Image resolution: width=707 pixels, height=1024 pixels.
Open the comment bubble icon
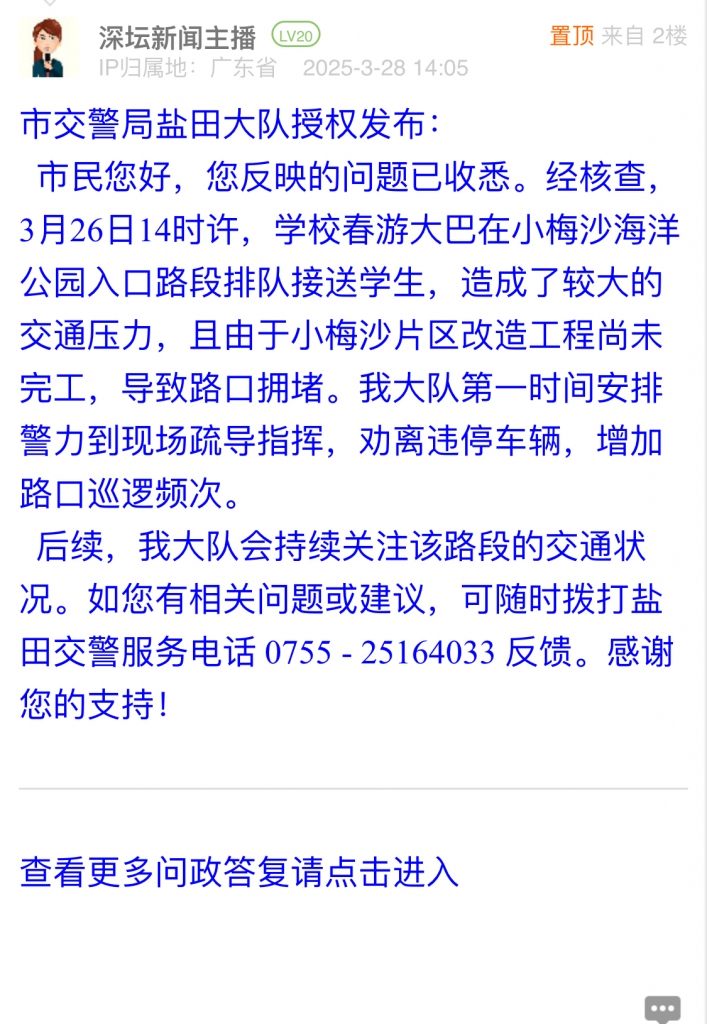[x=662, y=1008]
